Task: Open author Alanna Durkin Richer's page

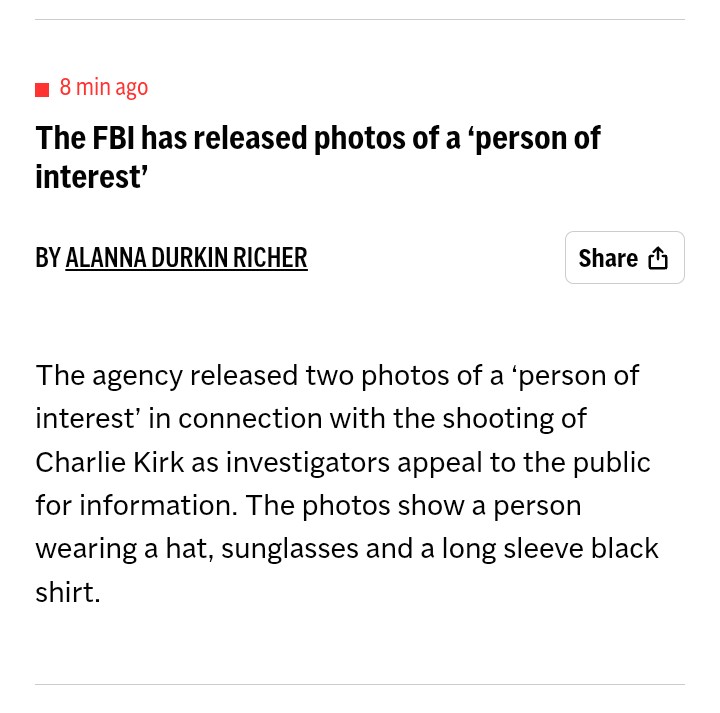Action: [186, 258]
